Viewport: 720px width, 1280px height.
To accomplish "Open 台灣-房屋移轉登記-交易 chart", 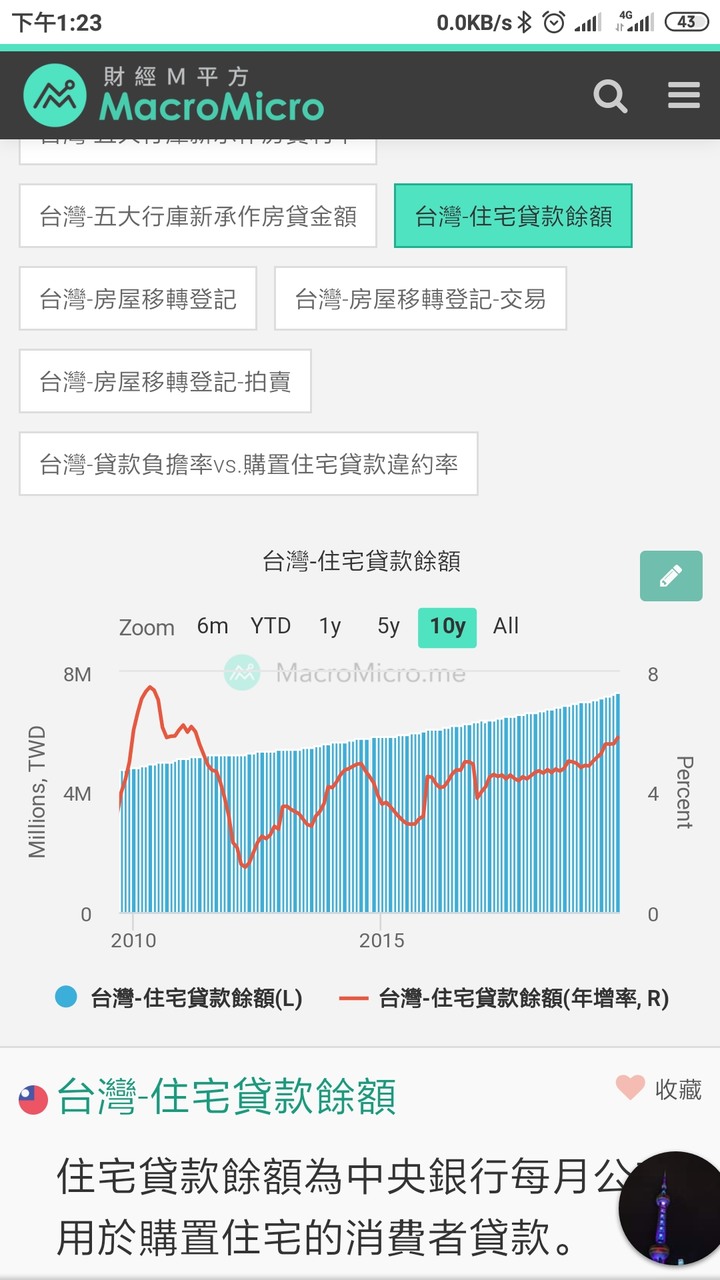I will 420,298.
